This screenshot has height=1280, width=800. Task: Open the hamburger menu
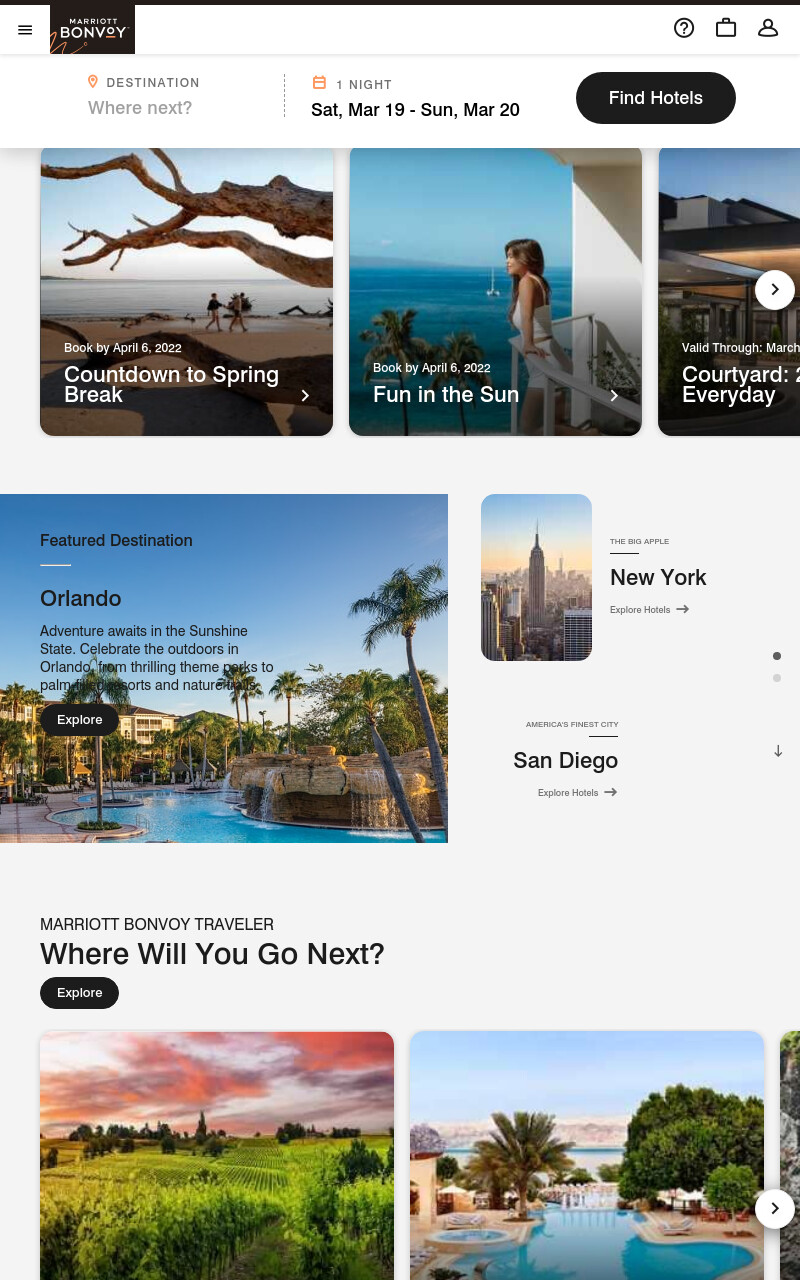click(x=25, y=30)
